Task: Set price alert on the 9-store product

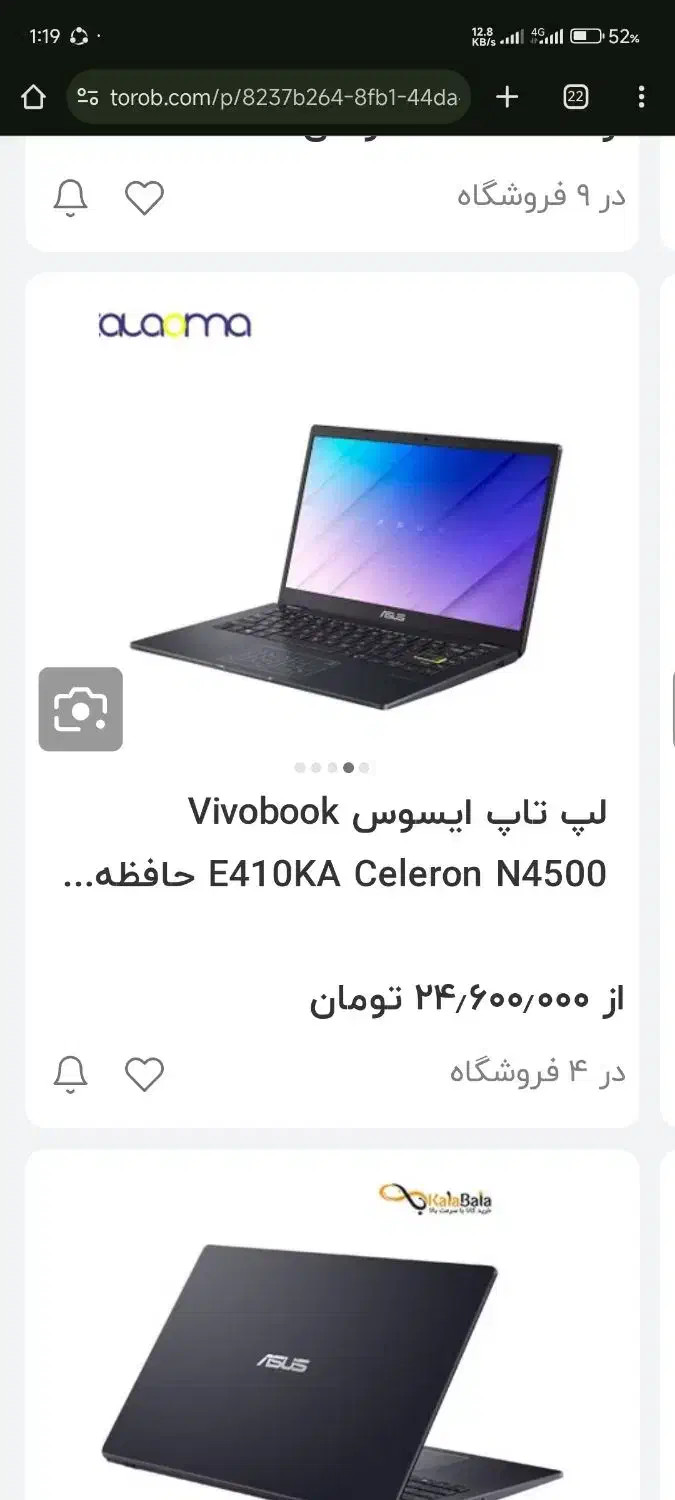Action: click(70, 198)
